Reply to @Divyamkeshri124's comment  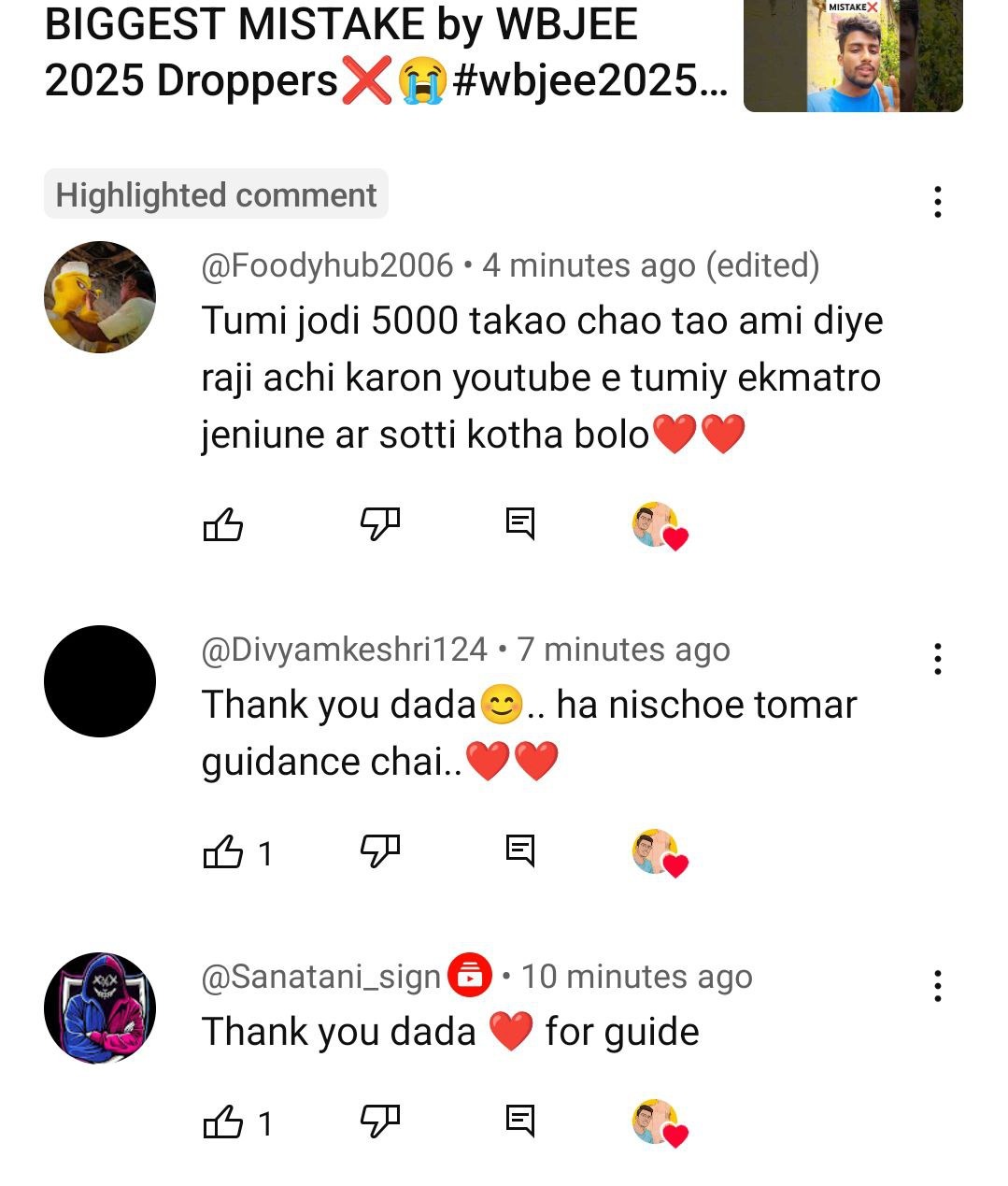coord(520,850)
